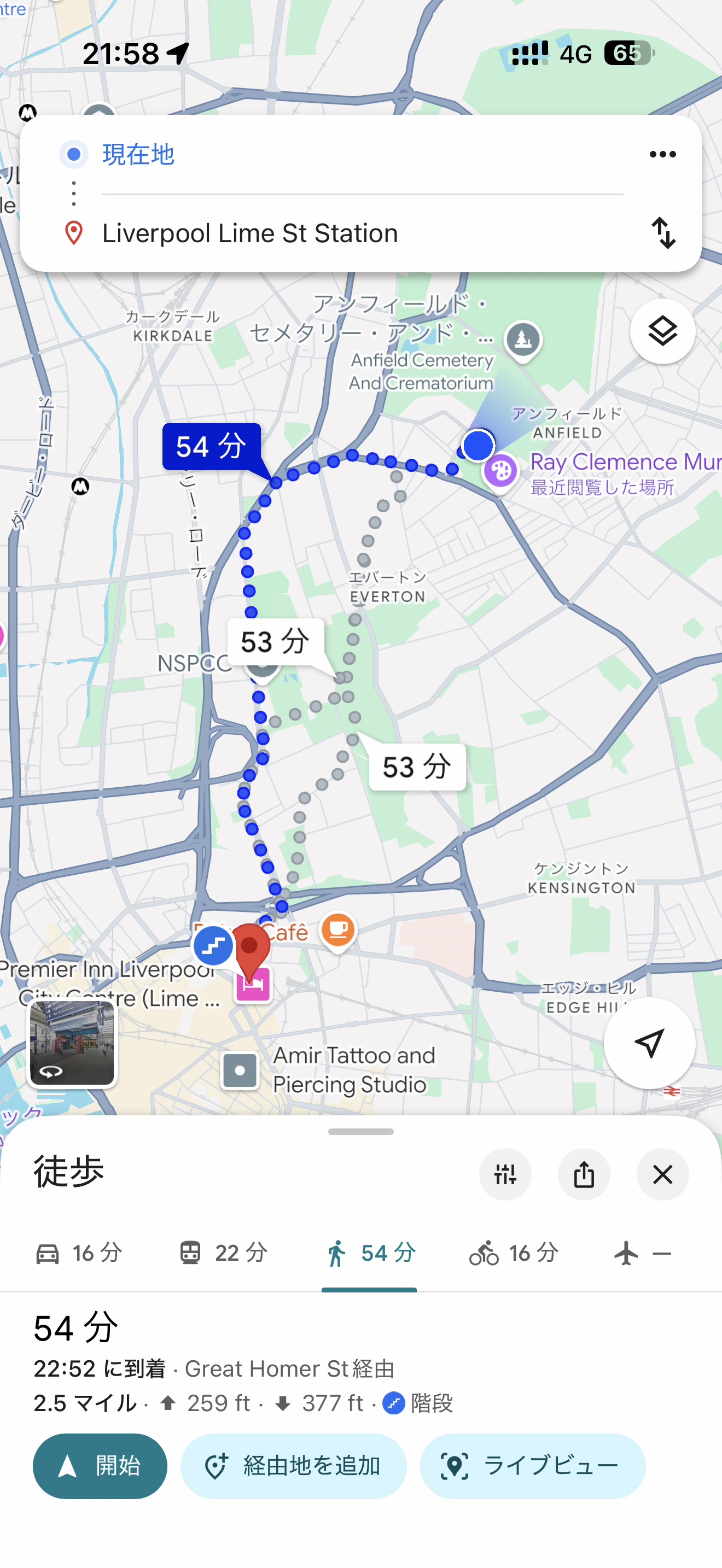Viewport: 722px width, 1568px height.
Task: Open the map layers selector
Action: [662, 332]
